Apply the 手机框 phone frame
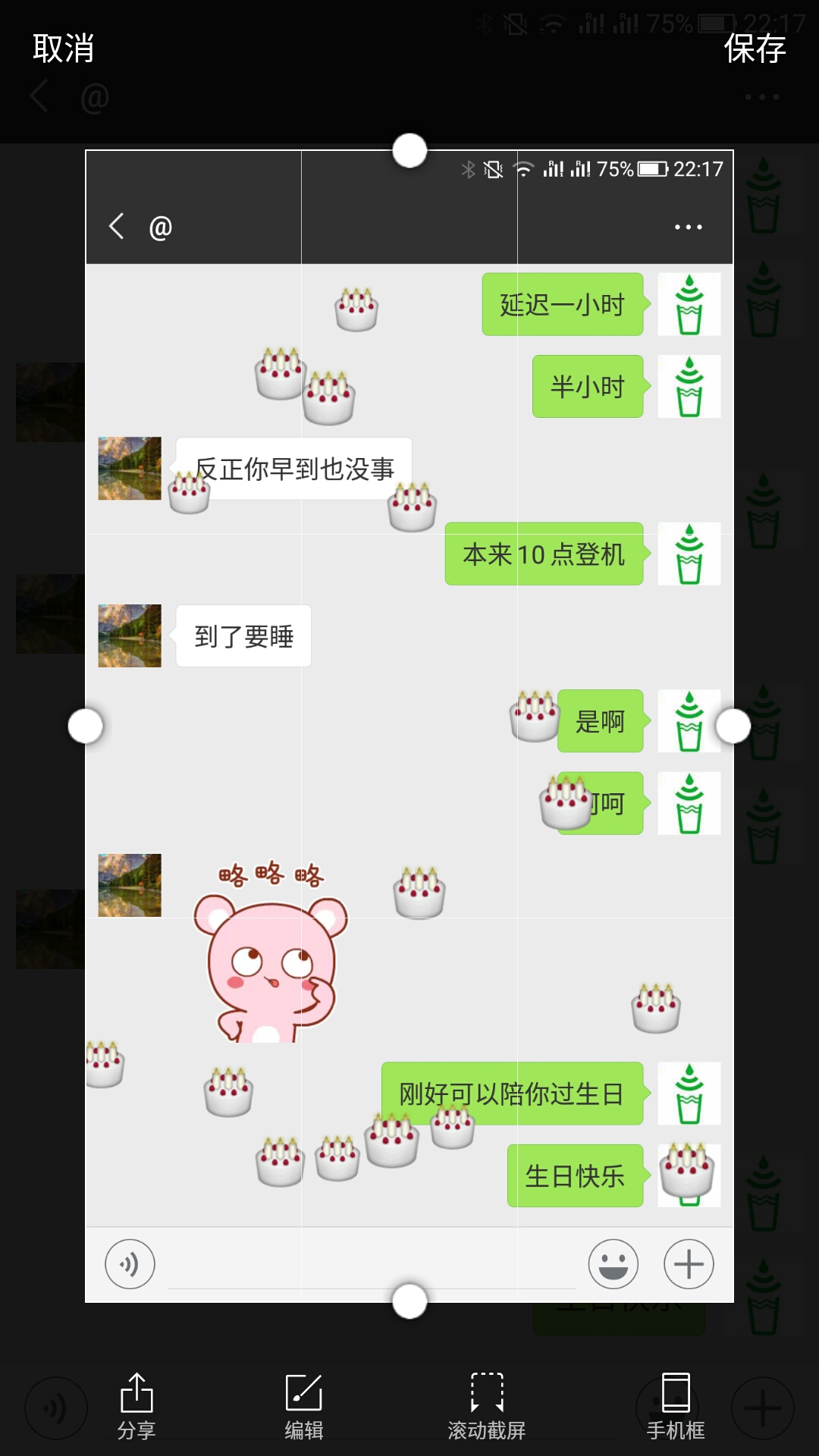Viewport: 819px width, 1456px height. pos(676,1407)
